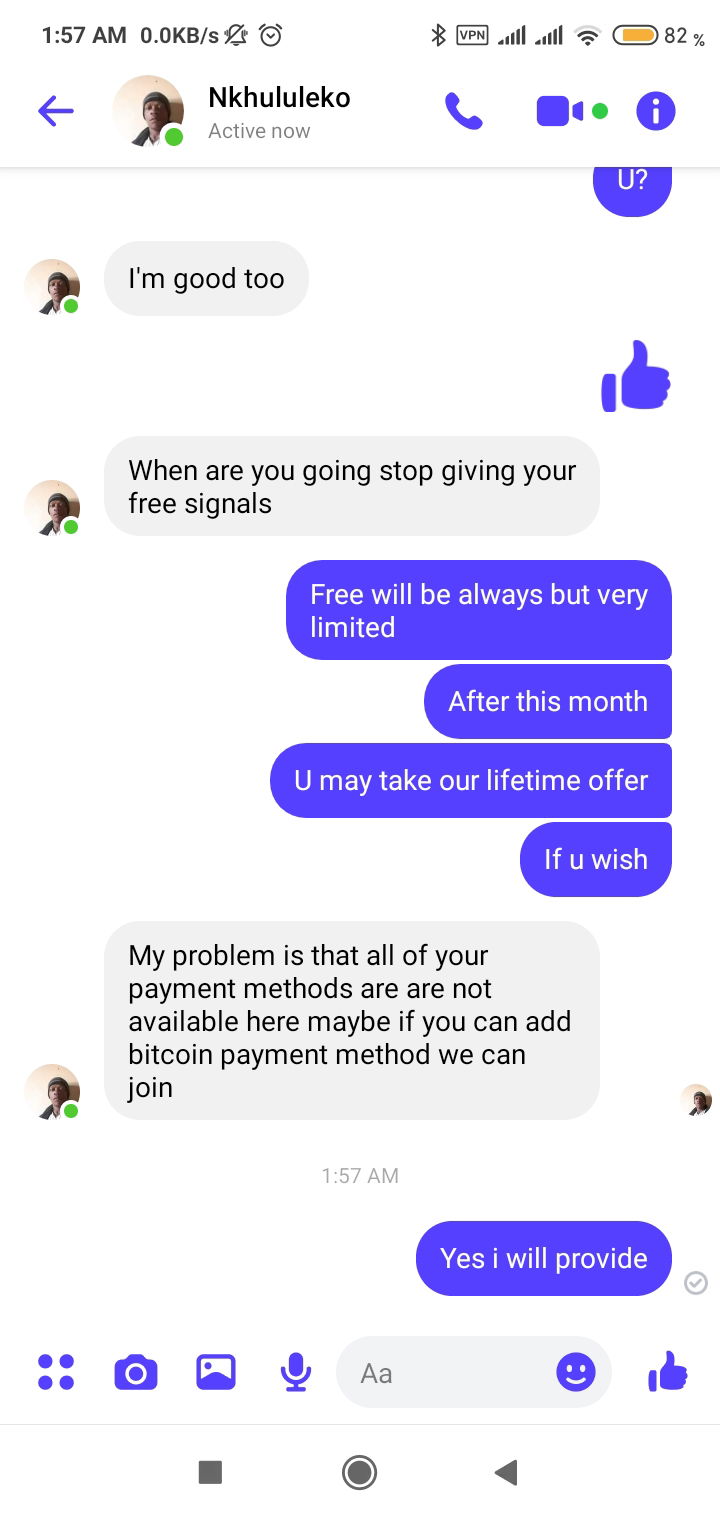Tap system home button

(x=359, y=1472)
